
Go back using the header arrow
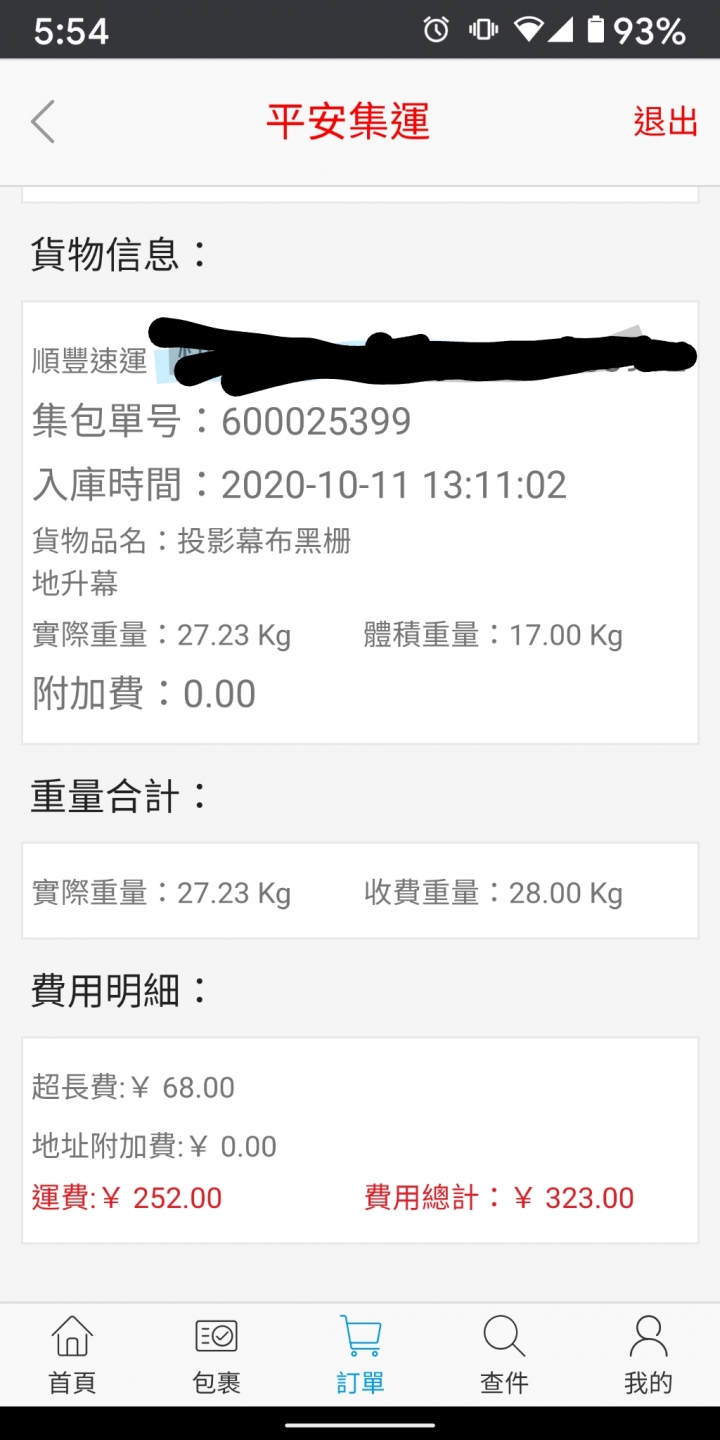pos(43,122)
